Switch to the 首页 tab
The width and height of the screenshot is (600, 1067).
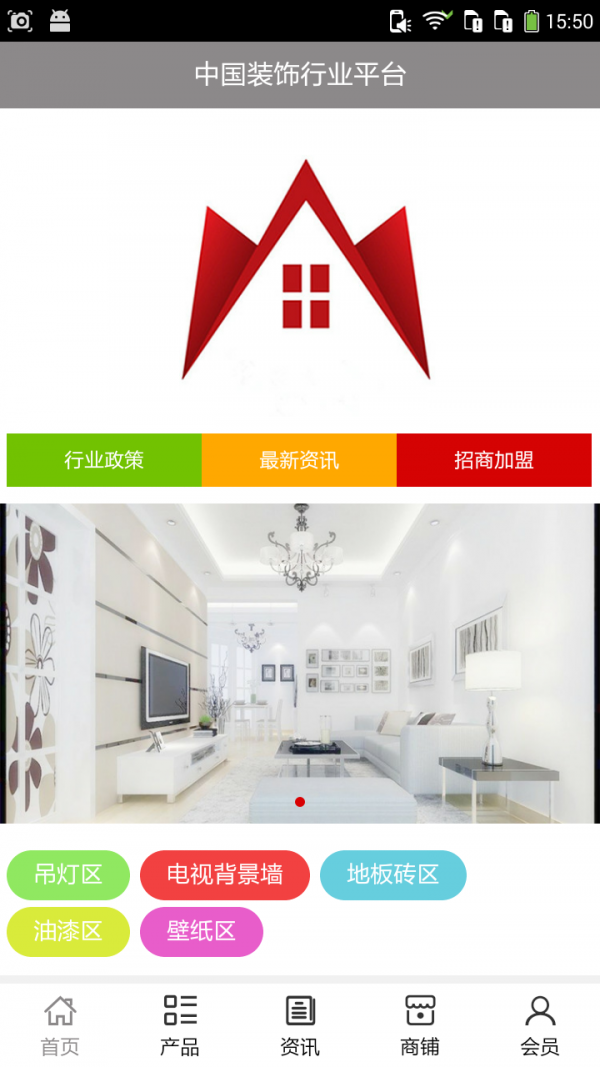tap(60, 1025)
